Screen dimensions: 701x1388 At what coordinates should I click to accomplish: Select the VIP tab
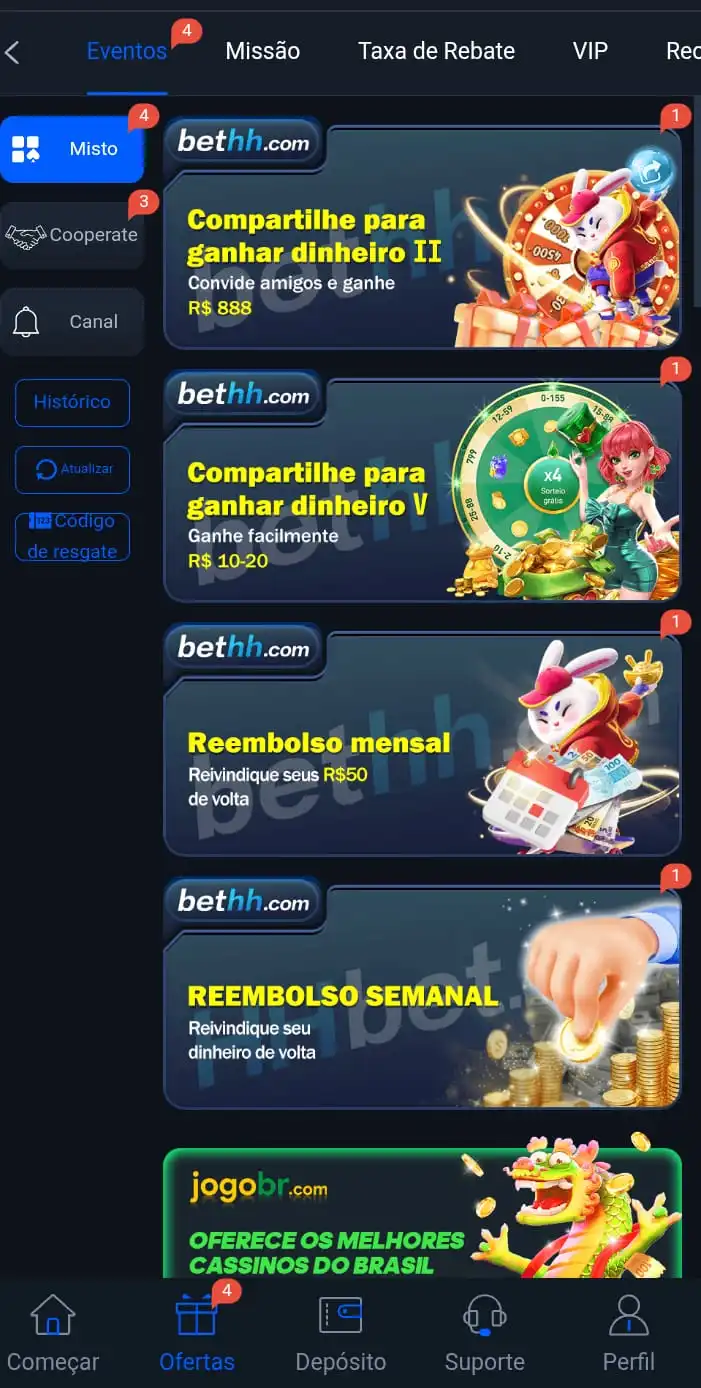click(x=590, y=51)
